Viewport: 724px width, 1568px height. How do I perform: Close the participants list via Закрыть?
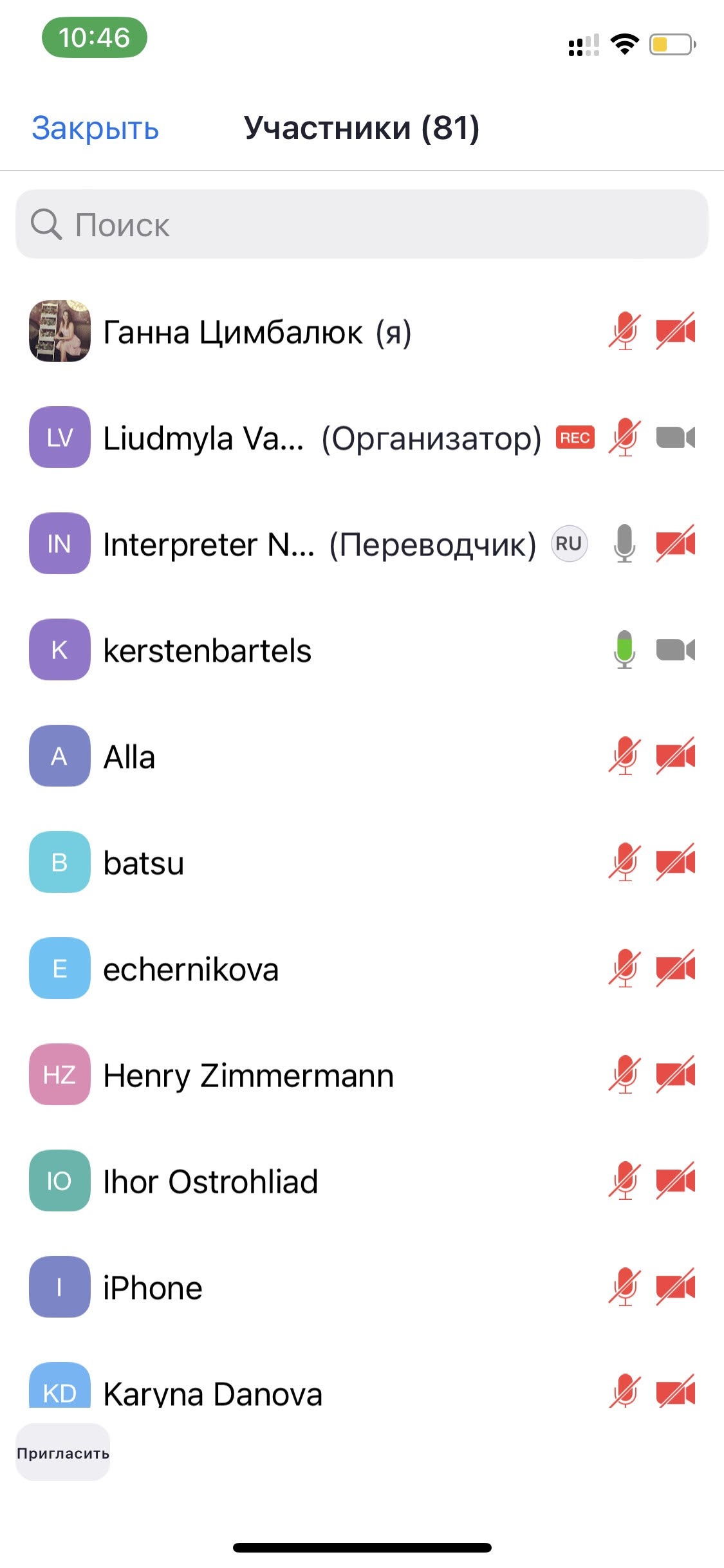click(x=95, y=128)
